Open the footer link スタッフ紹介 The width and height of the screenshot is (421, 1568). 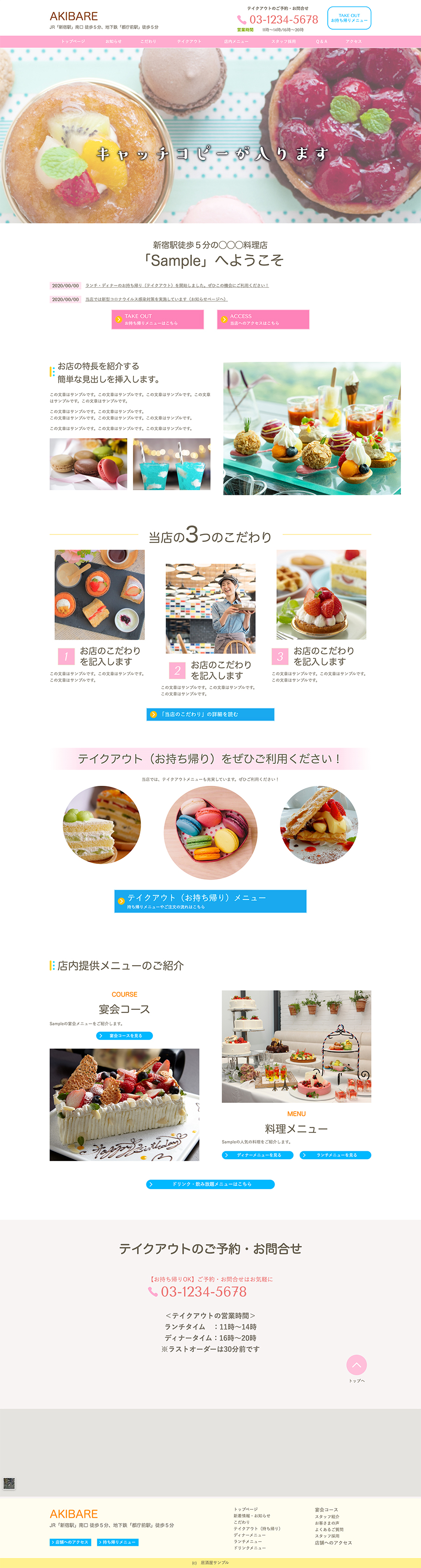(x=327, y=1516)
